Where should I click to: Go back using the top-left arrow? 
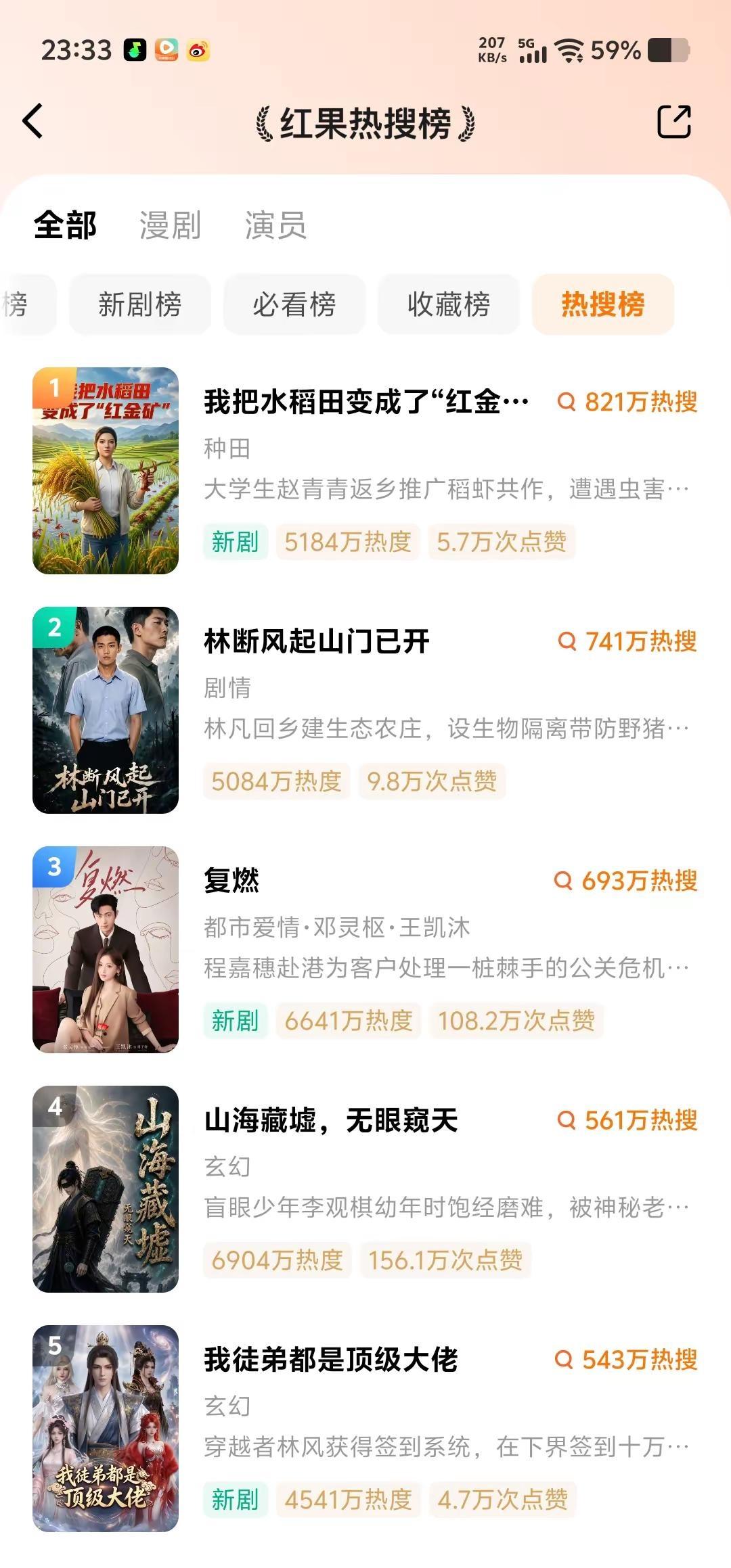(32, 122)
